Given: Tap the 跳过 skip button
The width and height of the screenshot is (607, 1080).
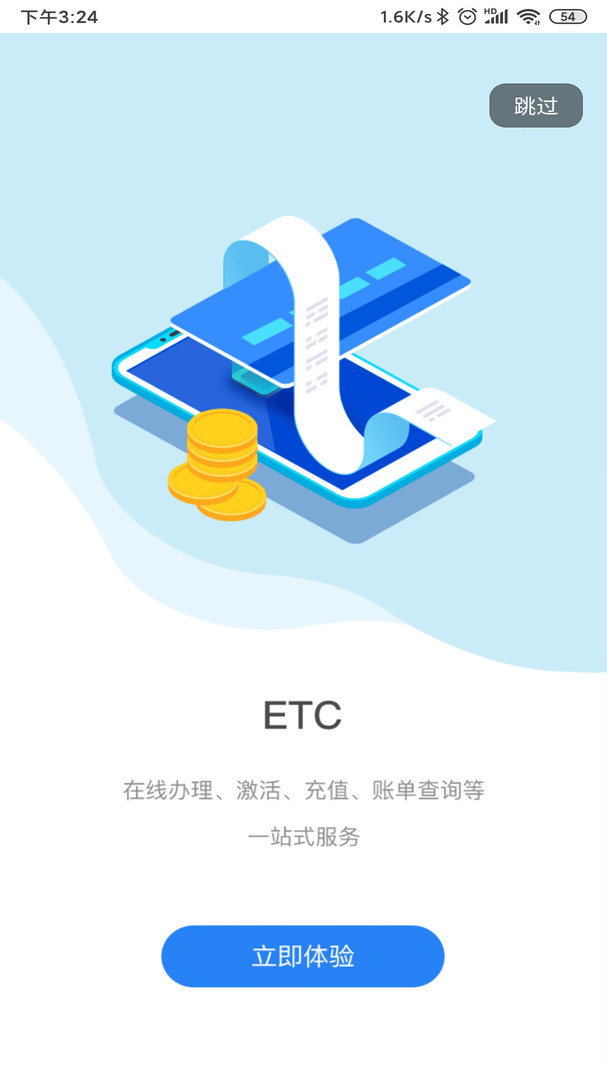Looking at the screenshot, I should 536,106.
